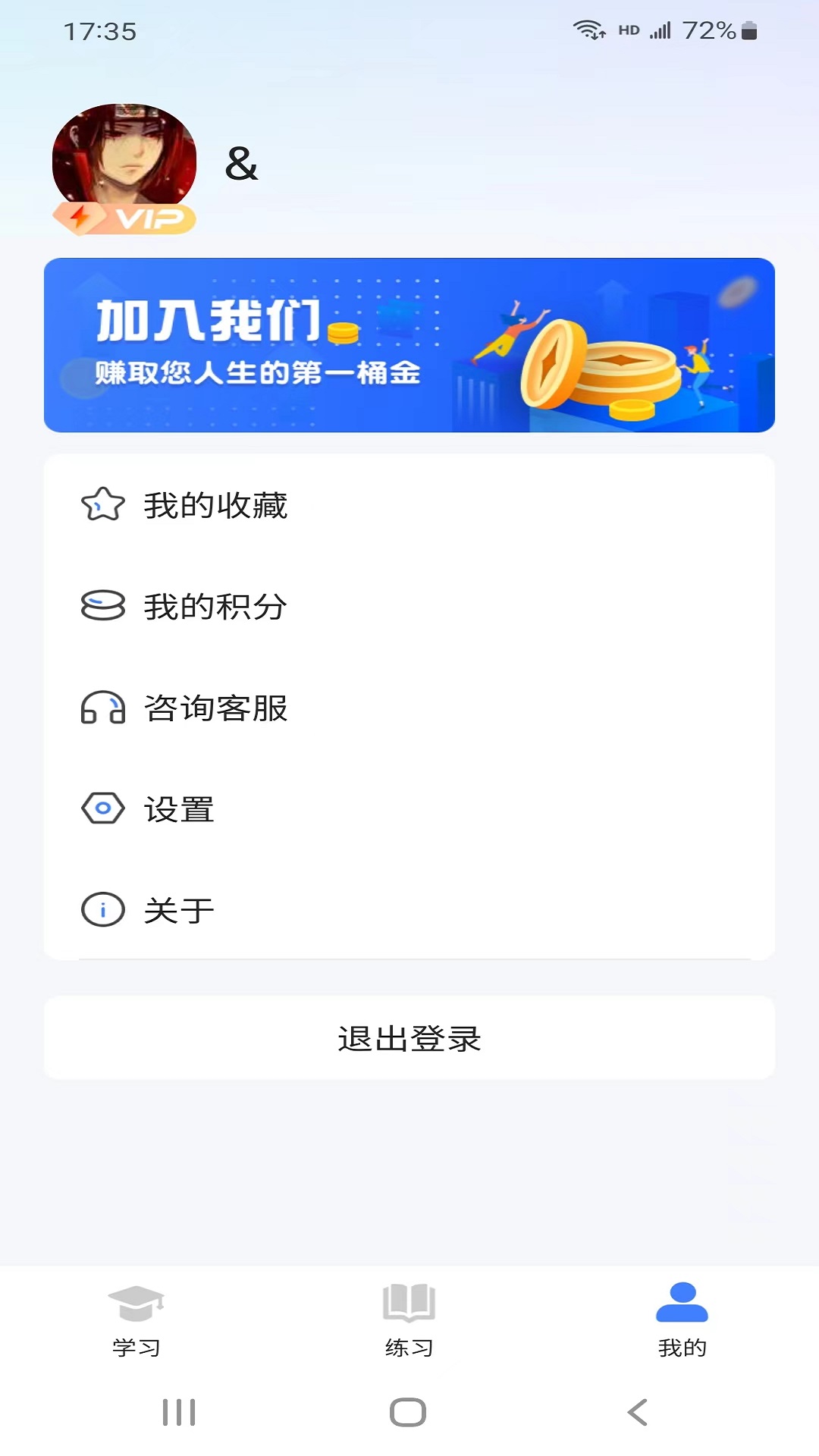Open the 加入我们 promotional banner

409,344
